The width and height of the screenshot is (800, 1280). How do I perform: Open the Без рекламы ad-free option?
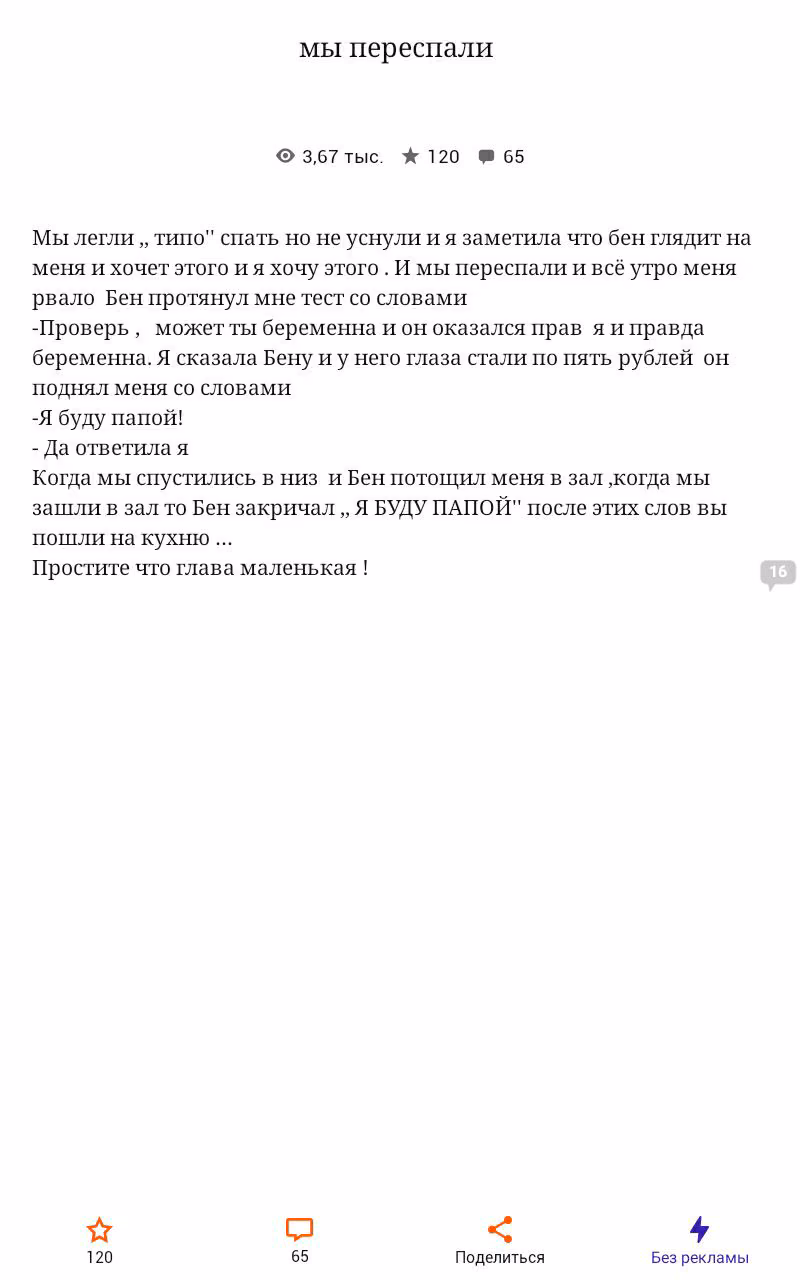point(700,1241)
